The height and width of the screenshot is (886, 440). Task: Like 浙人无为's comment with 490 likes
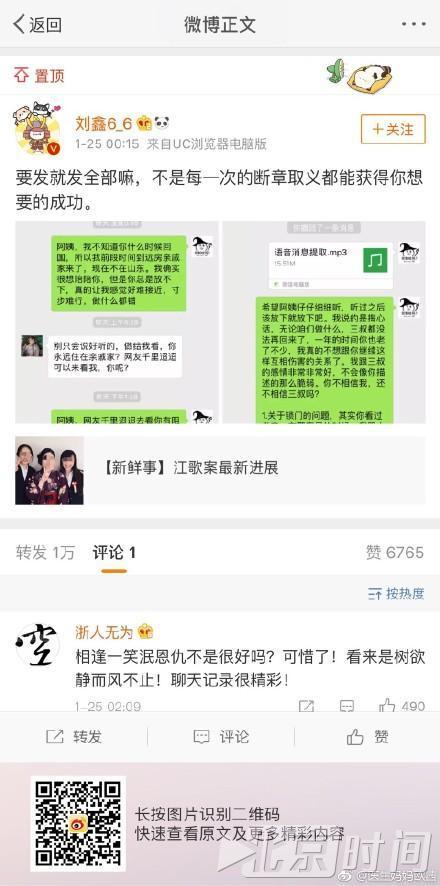402,706
